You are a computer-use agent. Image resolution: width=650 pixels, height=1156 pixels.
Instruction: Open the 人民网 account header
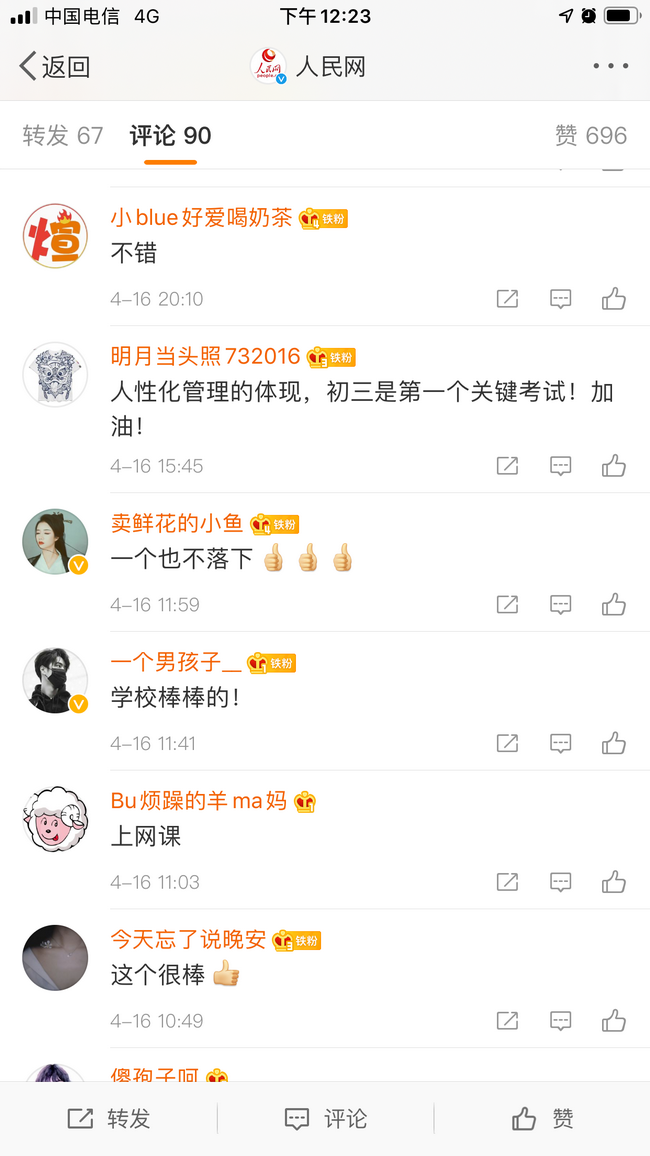click(x=309, y=67)
